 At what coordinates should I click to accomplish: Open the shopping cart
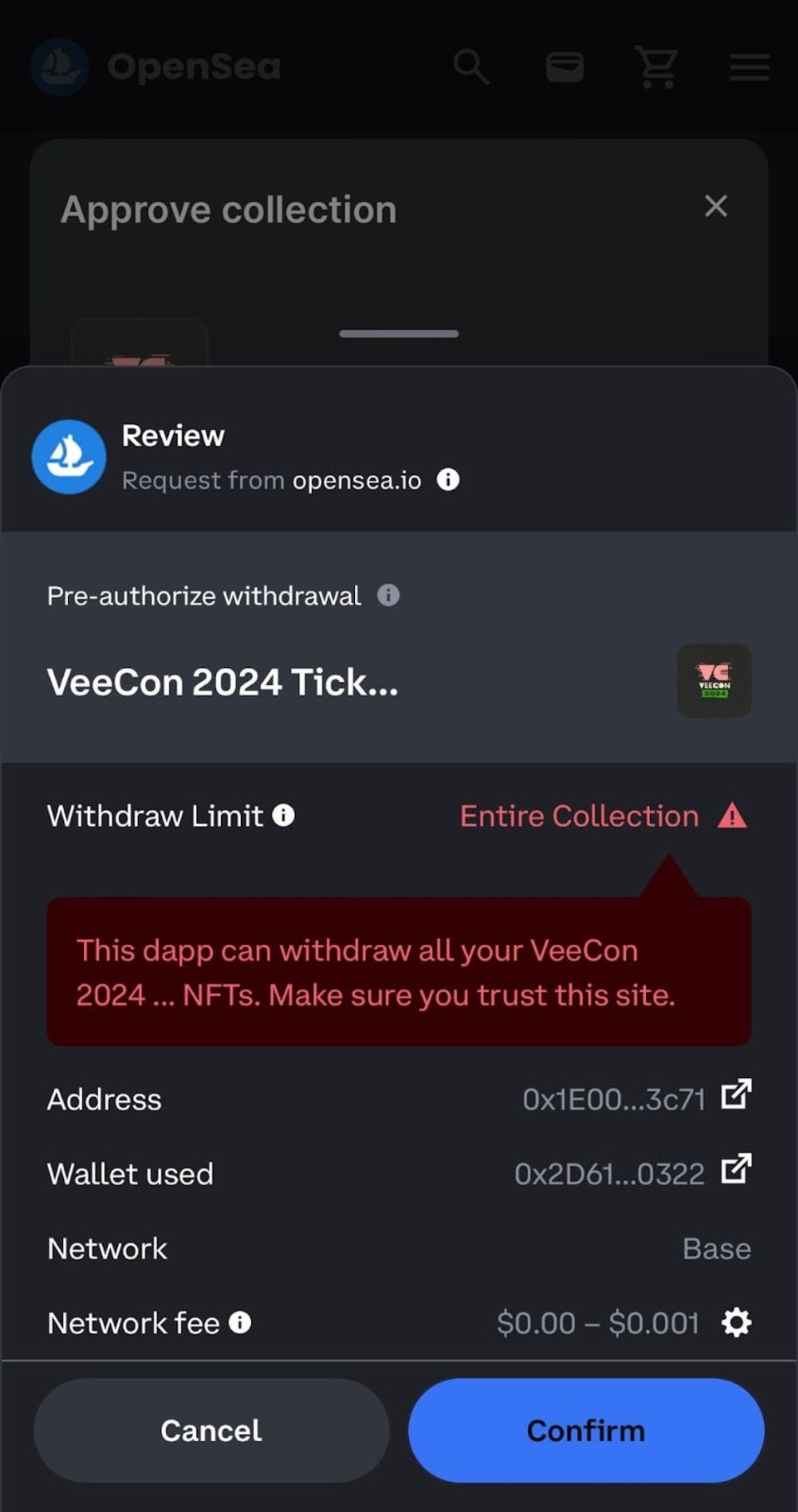pos(657,67)
